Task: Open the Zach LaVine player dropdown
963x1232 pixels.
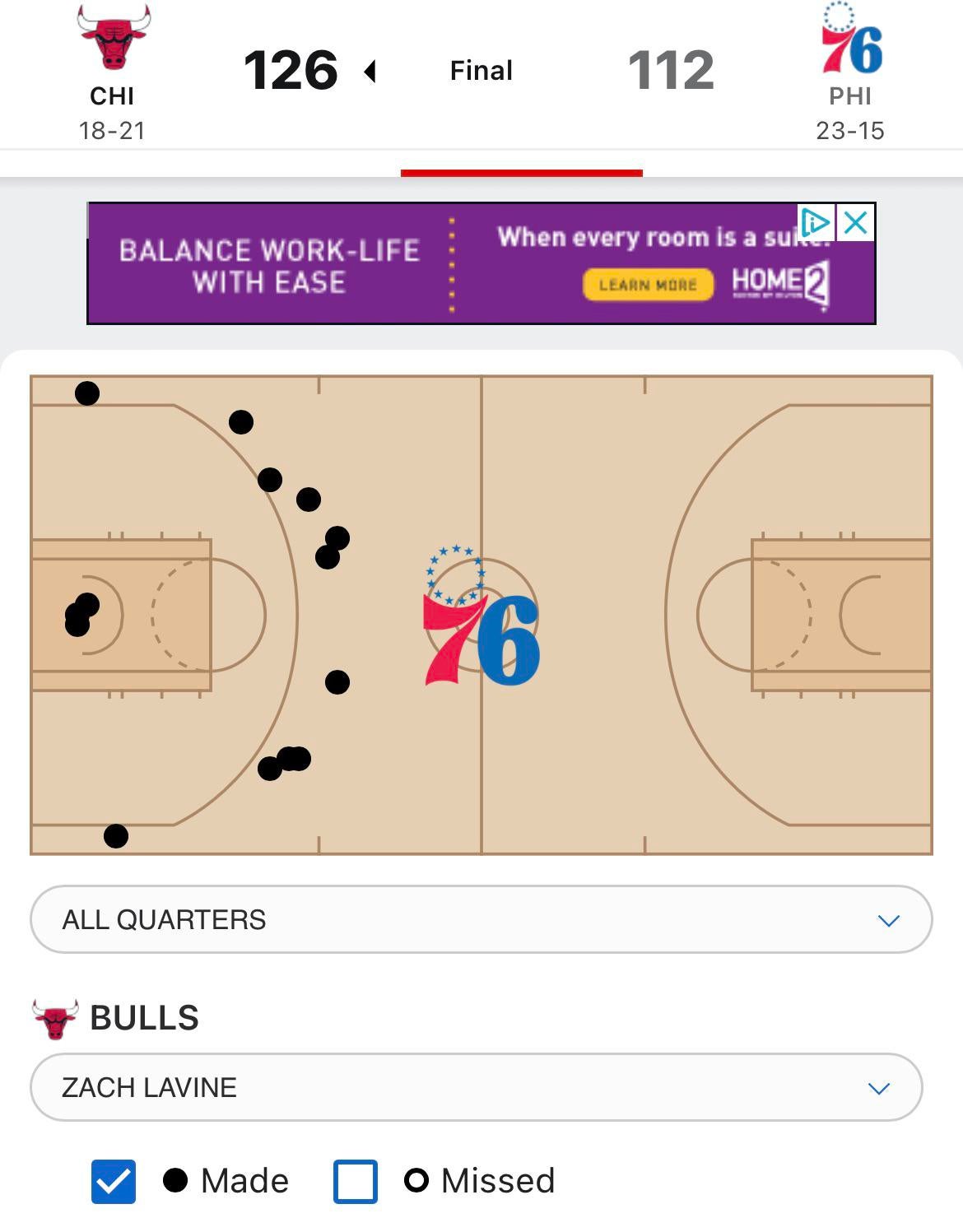Action: 476,1087
